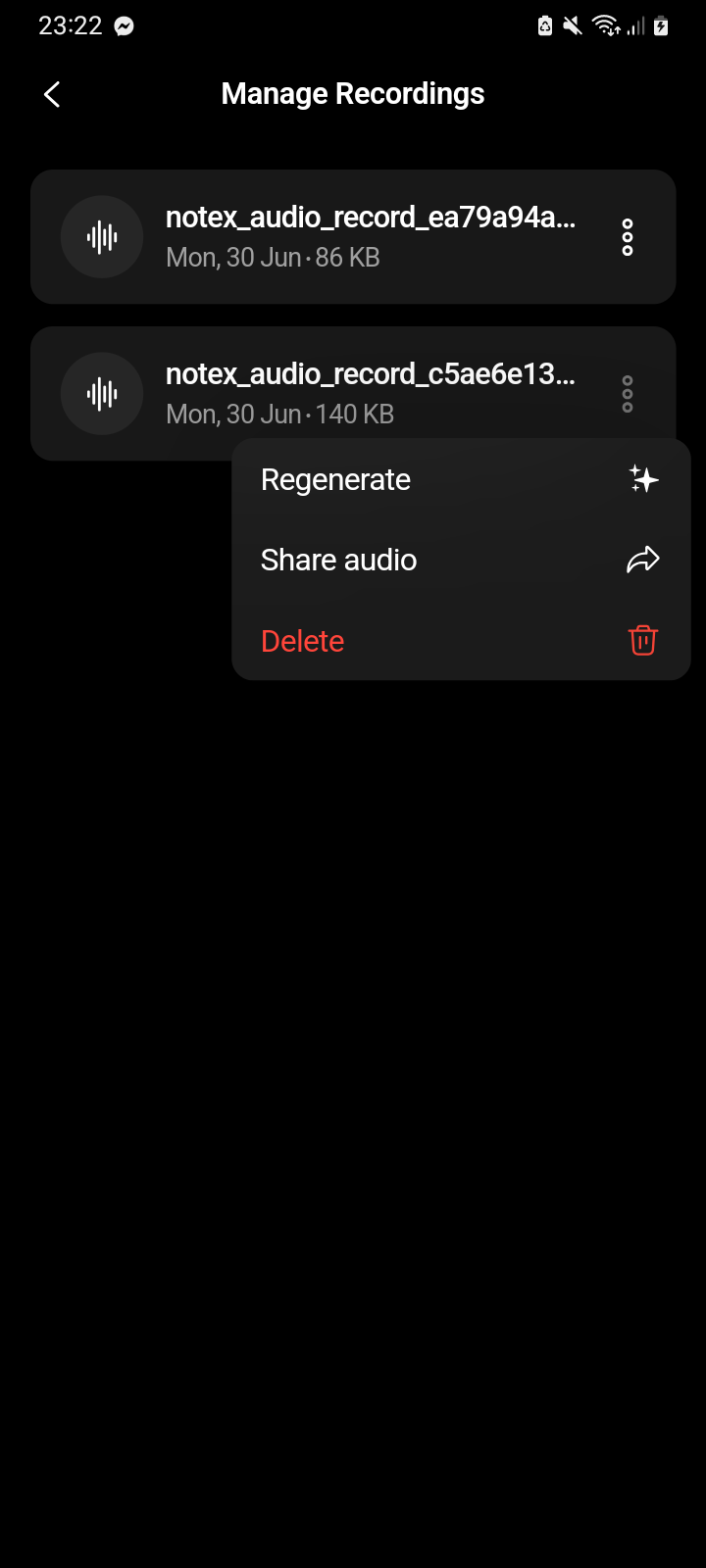706x1568 pixels.
Task: Open the options for the 86 KB recording
Action: 628,237
